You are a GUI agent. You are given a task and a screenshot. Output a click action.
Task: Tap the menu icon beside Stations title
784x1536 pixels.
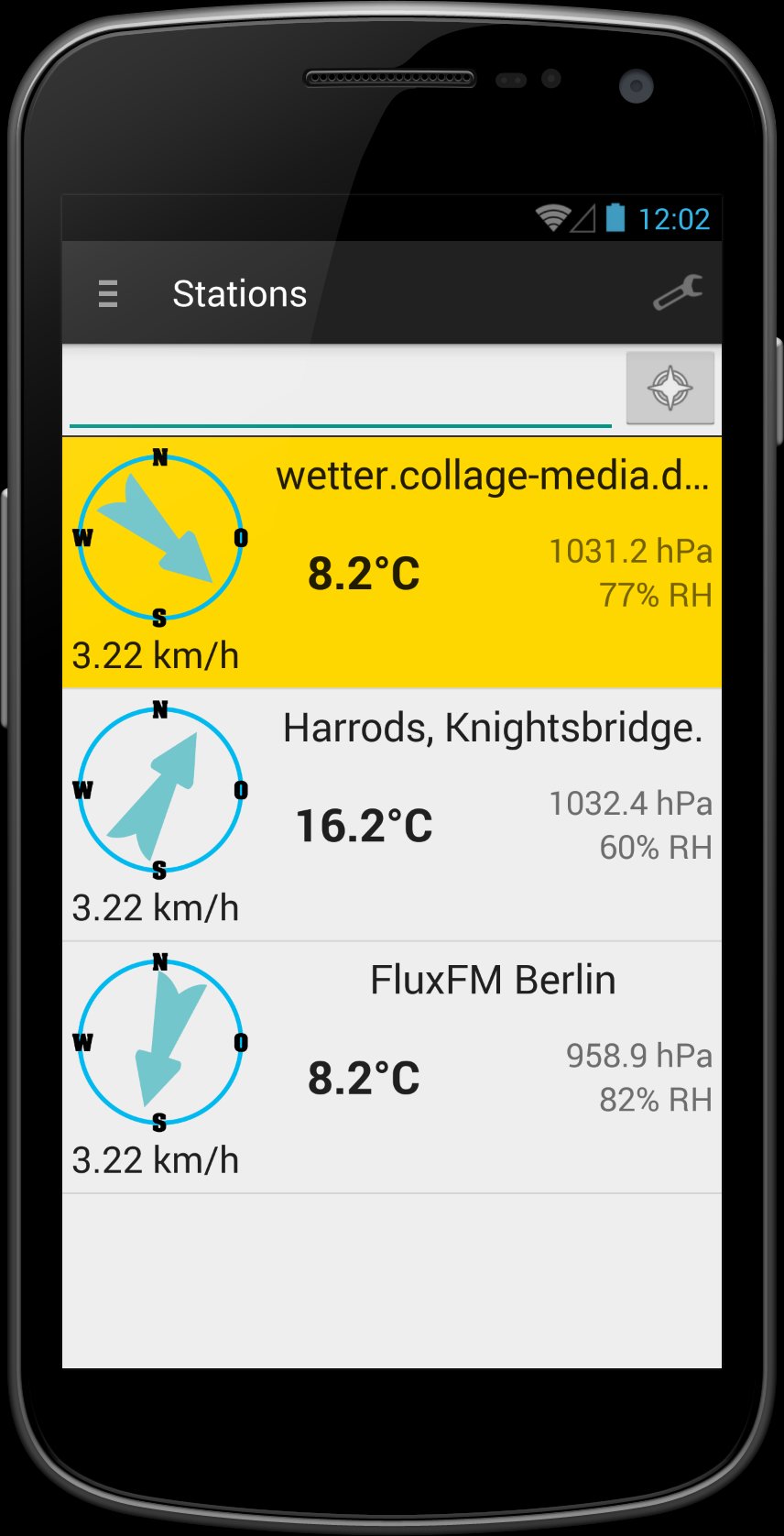point(107,291)
